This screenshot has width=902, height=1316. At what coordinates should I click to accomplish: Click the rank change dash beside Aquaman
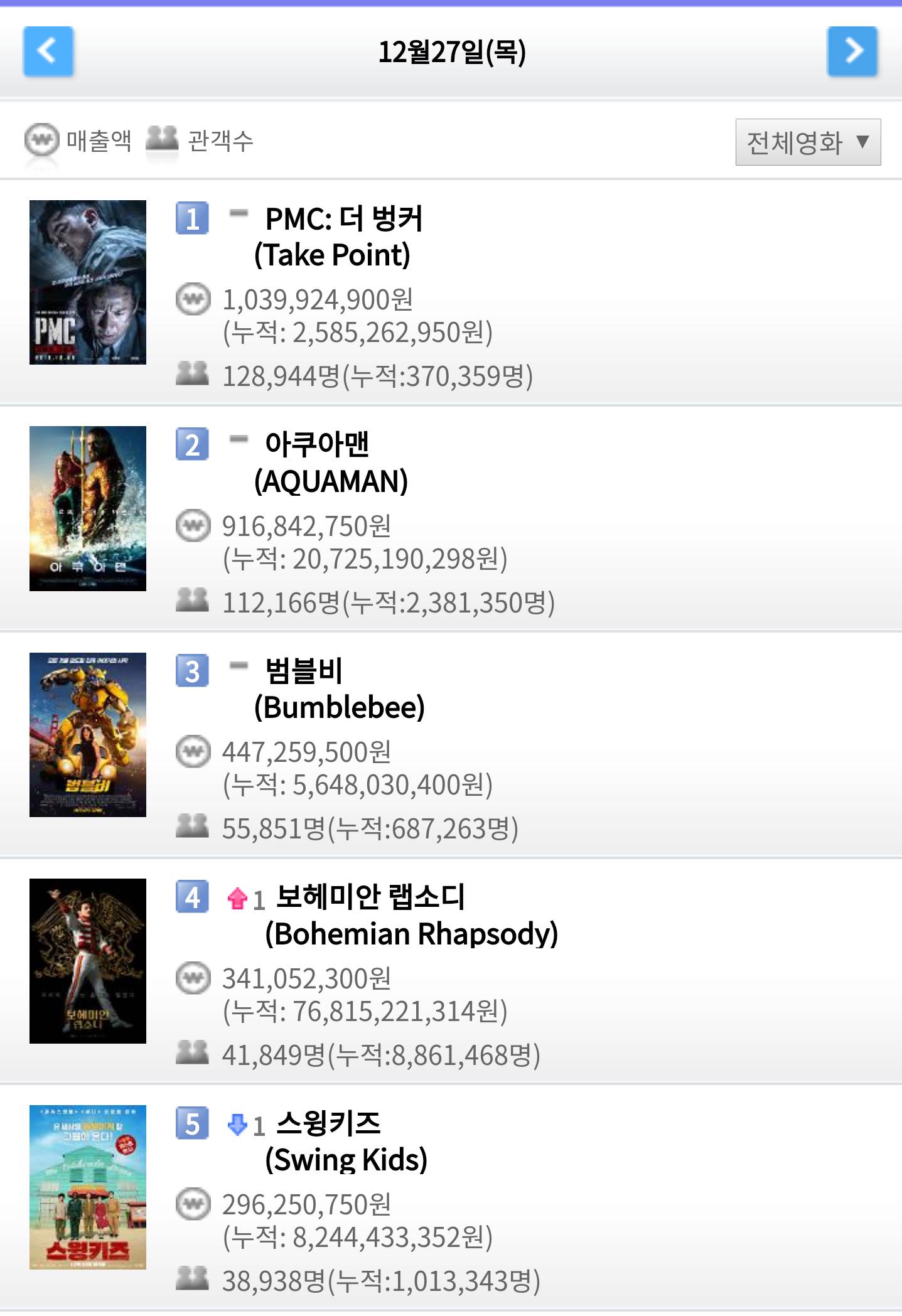(x=239, y=441)
